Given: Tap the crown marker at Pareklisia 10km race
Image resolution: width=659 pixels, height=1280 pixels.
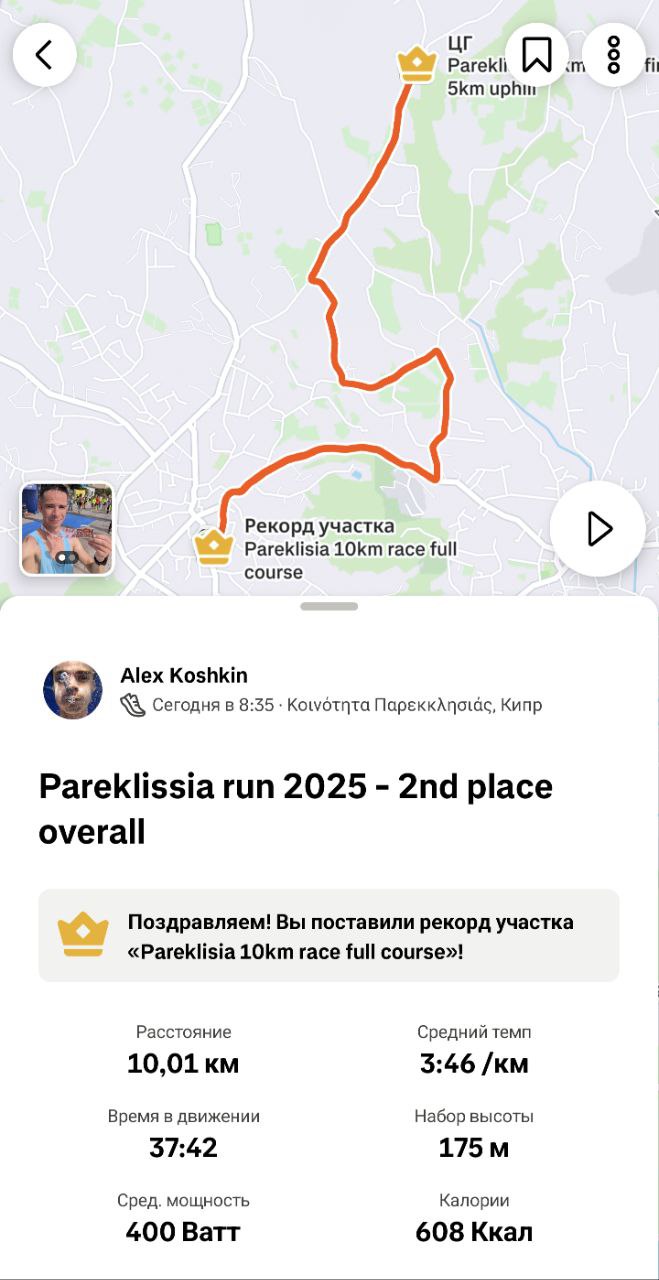Looking at the screenshot, I should (x=213, y=547).
